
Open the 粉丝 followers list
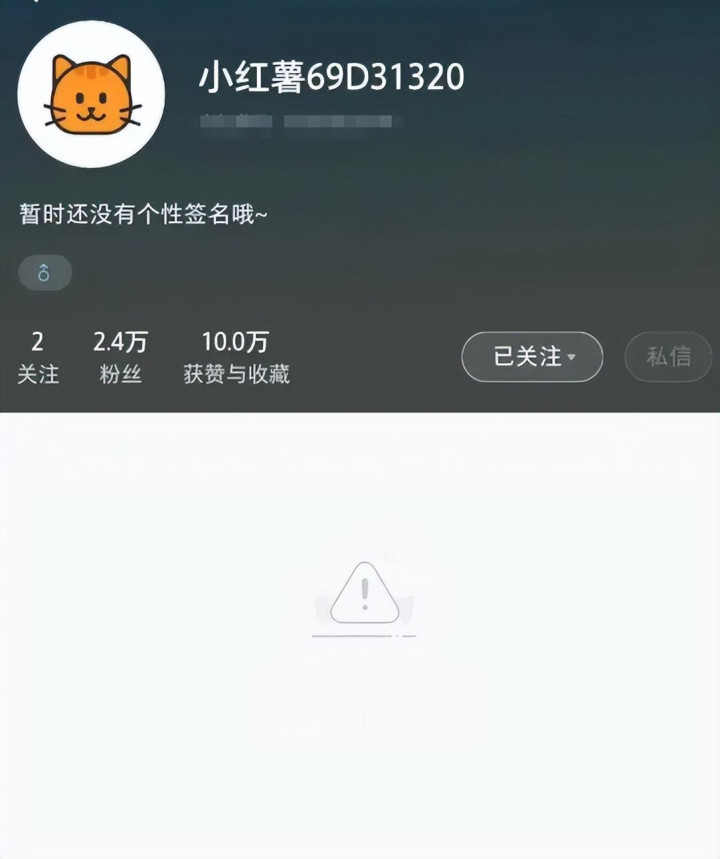(x=120, y=358)
